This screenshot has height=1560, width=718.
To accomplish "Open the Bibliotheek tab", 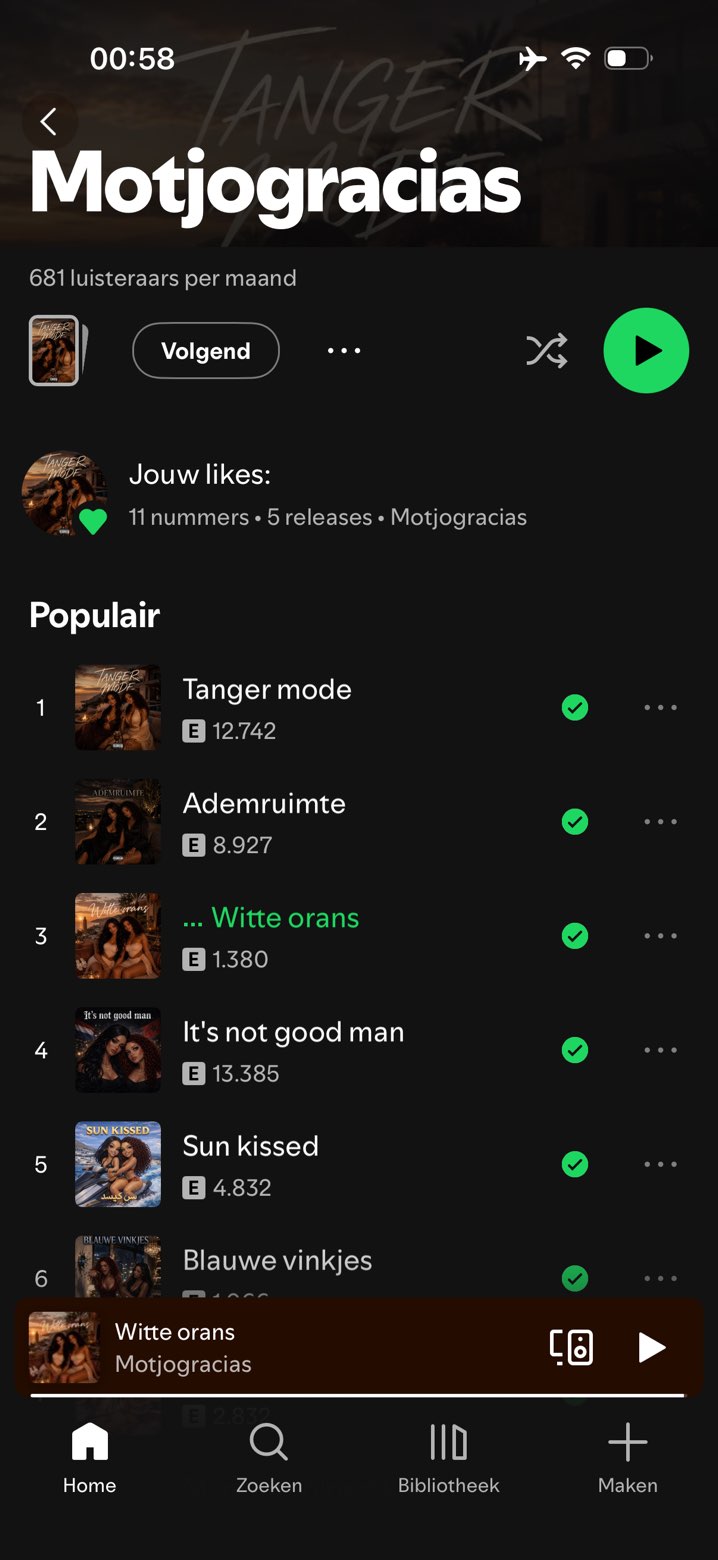I will tap(448, 1459).
